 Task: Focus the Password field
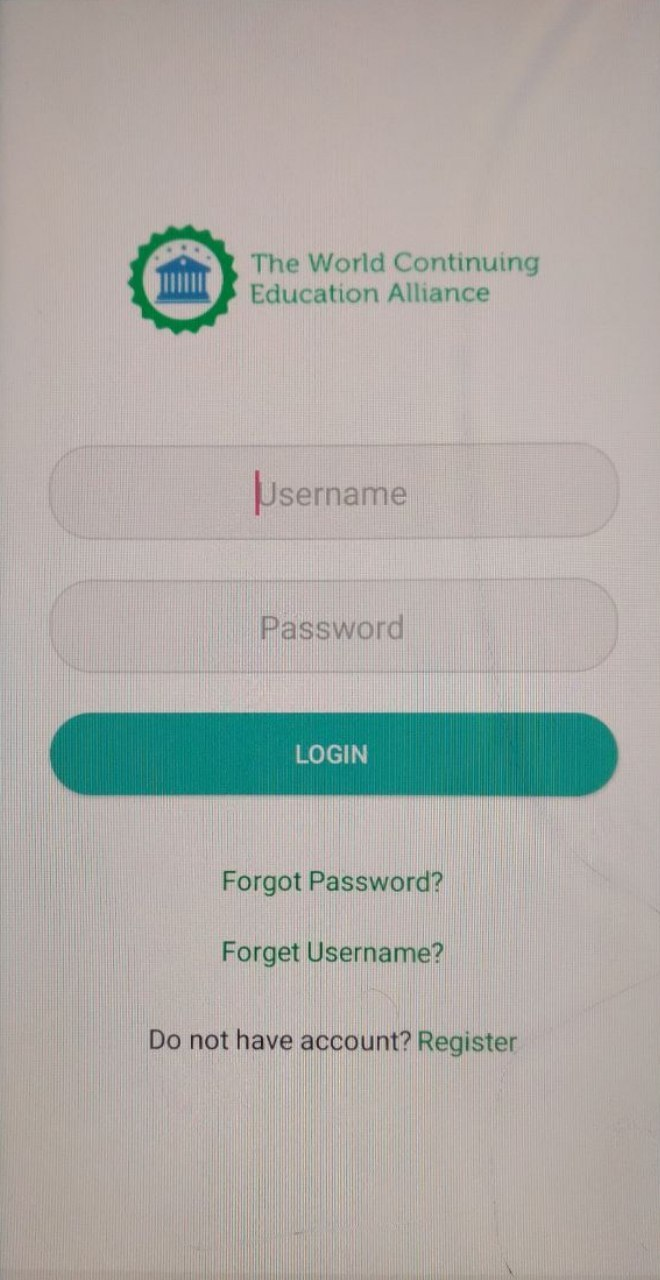(x=333, y=627)
